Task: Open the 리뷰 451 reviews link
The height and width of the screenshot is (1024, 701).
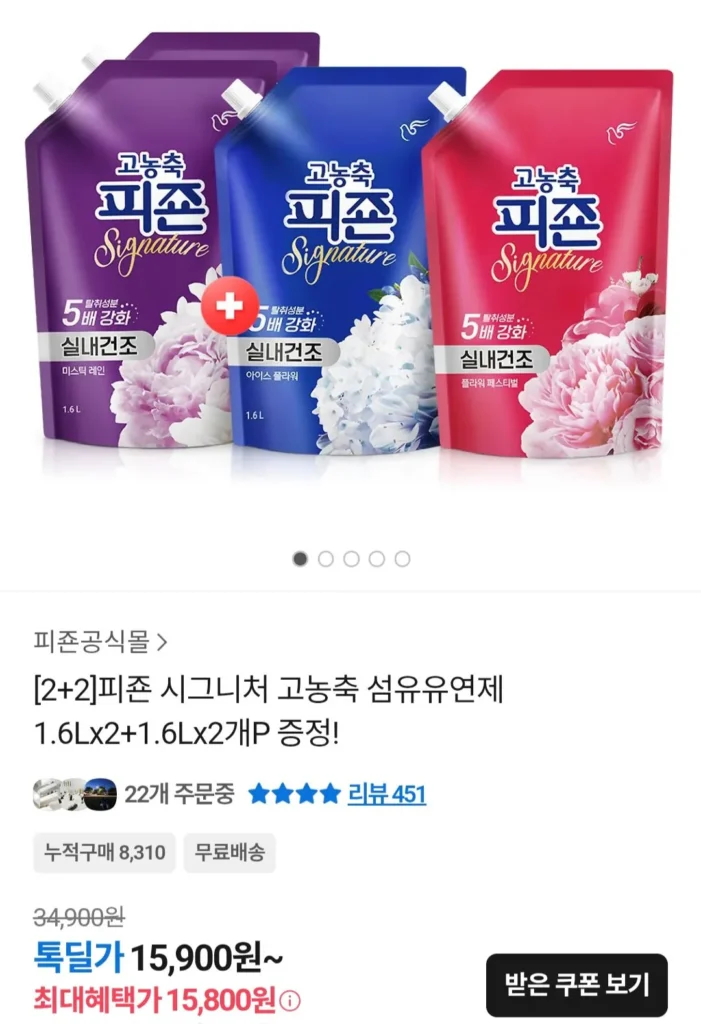Action: click(x=387, y=795)
